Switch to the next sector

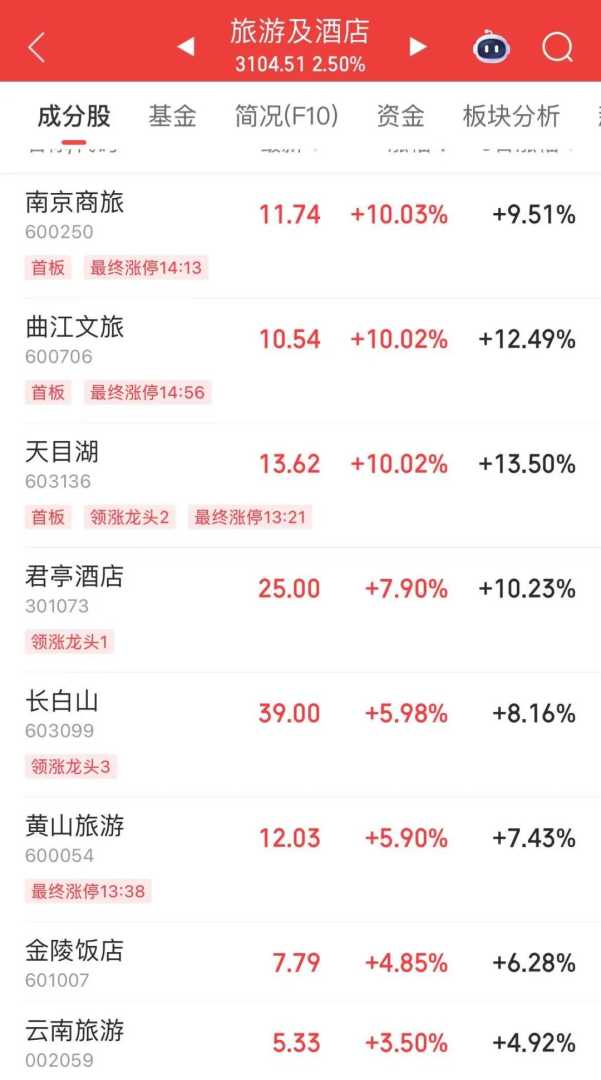click(x=418, y=47)
